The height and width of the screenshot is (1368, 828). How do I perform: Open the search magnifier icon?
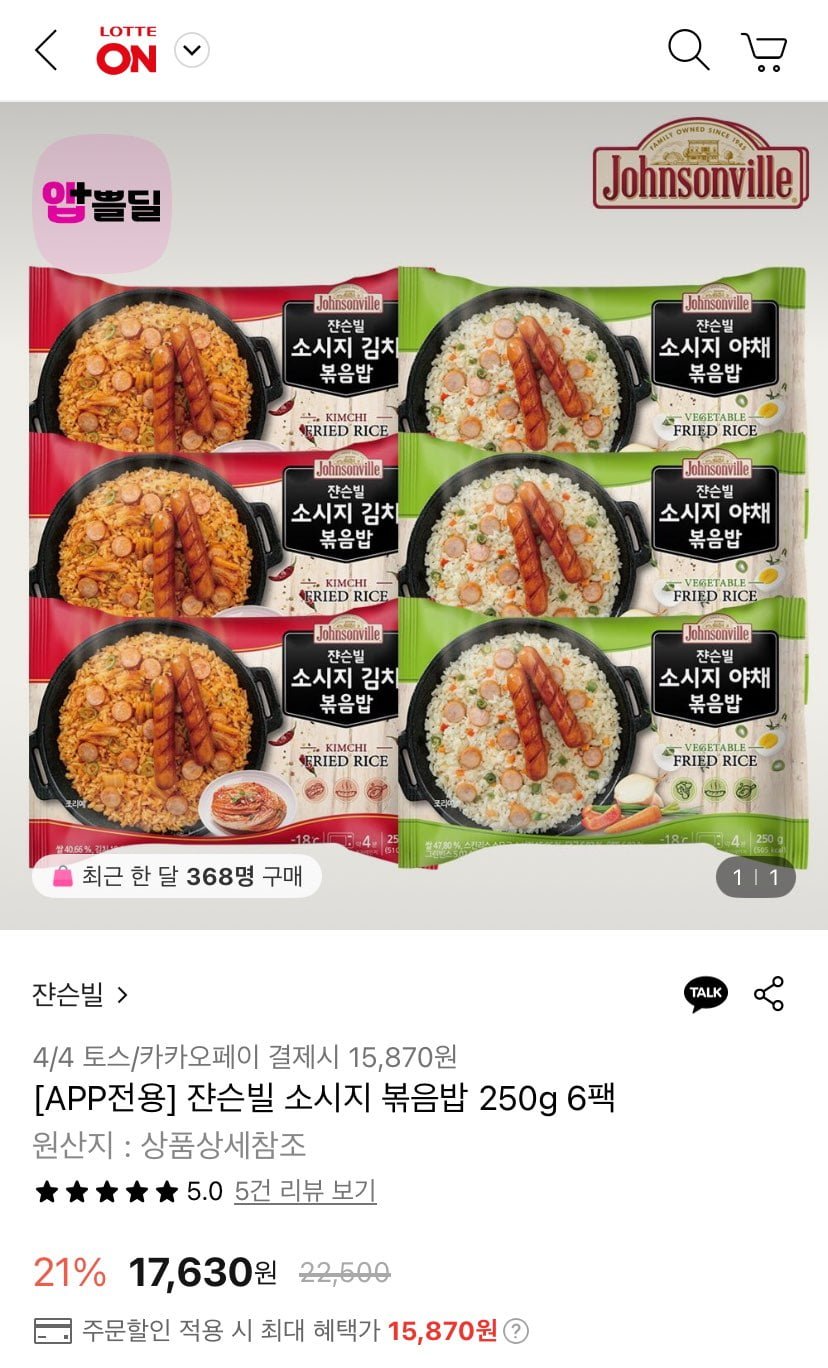click(x=688, y=50)
